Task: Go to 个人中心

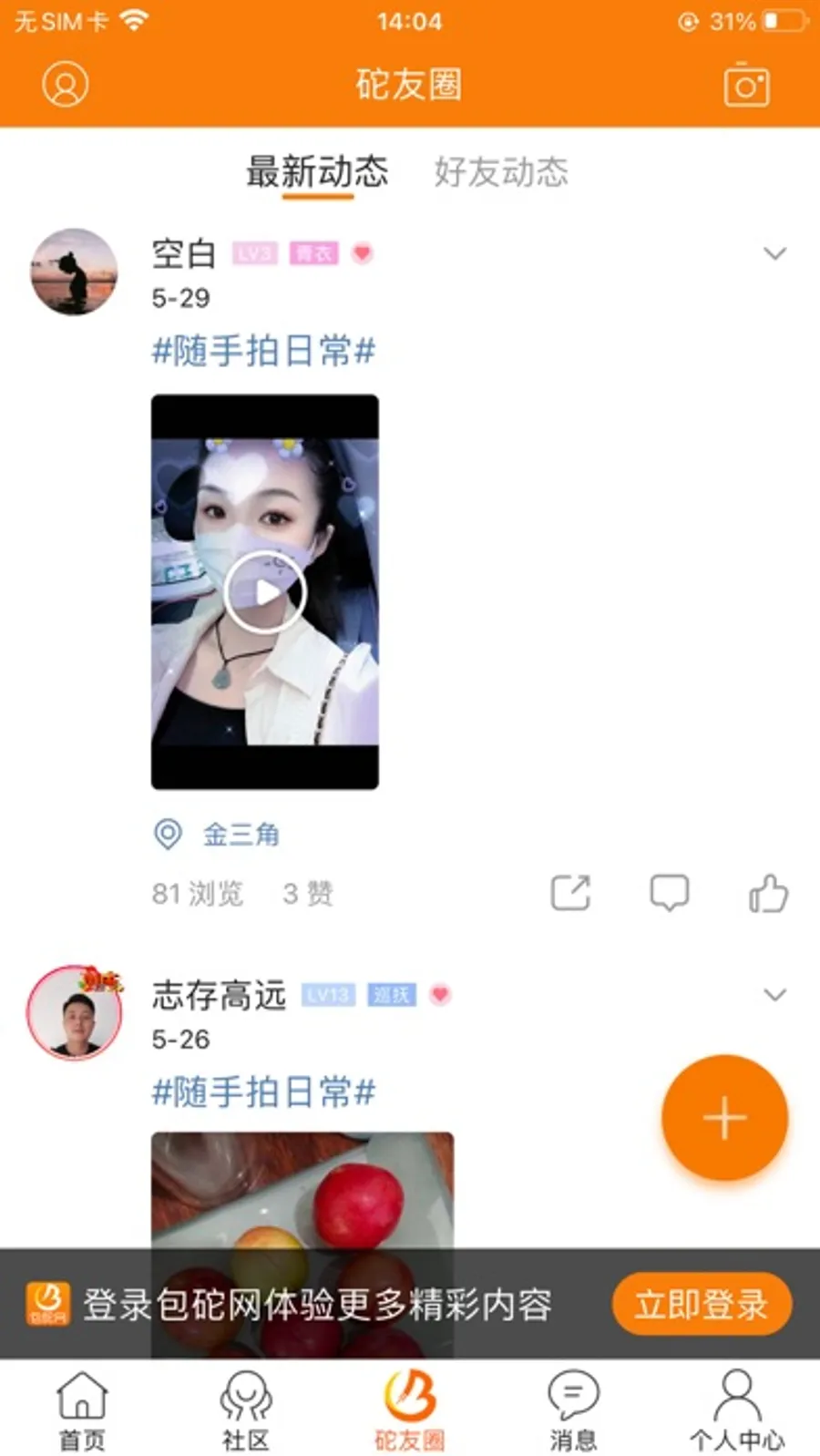Action: point(737,1410)
